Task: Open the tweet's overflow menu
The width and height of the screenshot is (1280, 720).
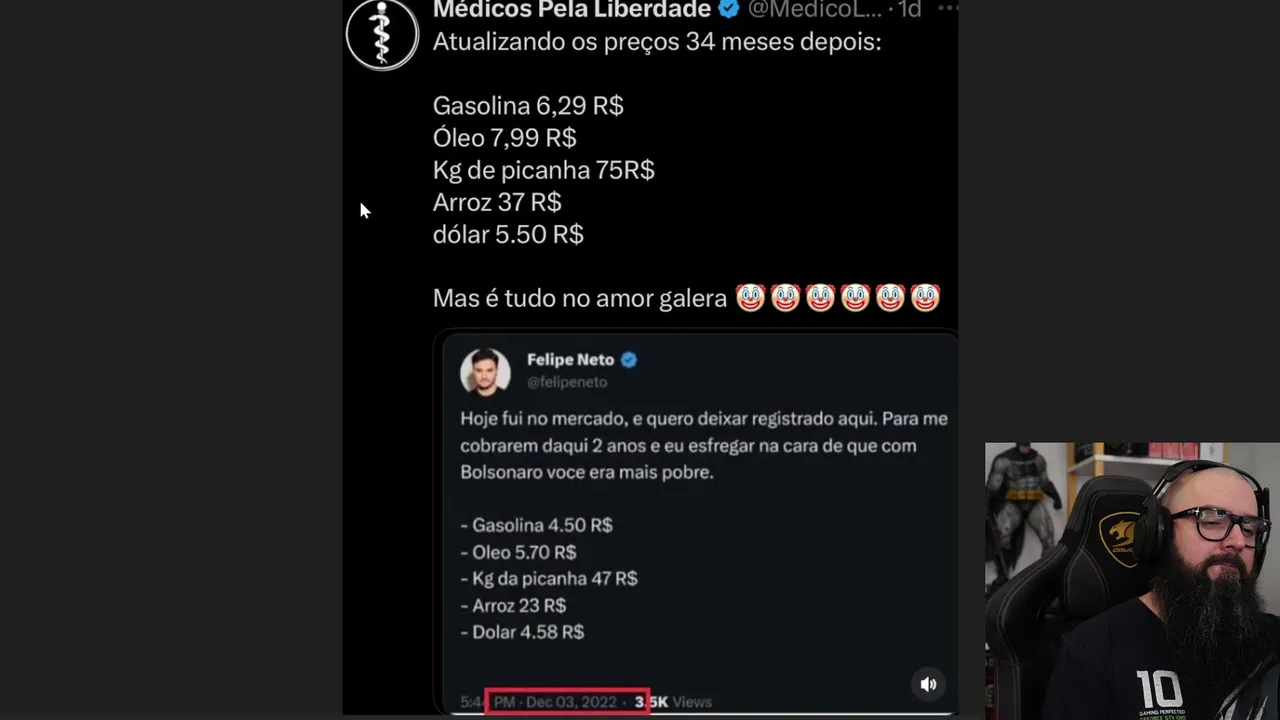Action: (x=946, y=8)
